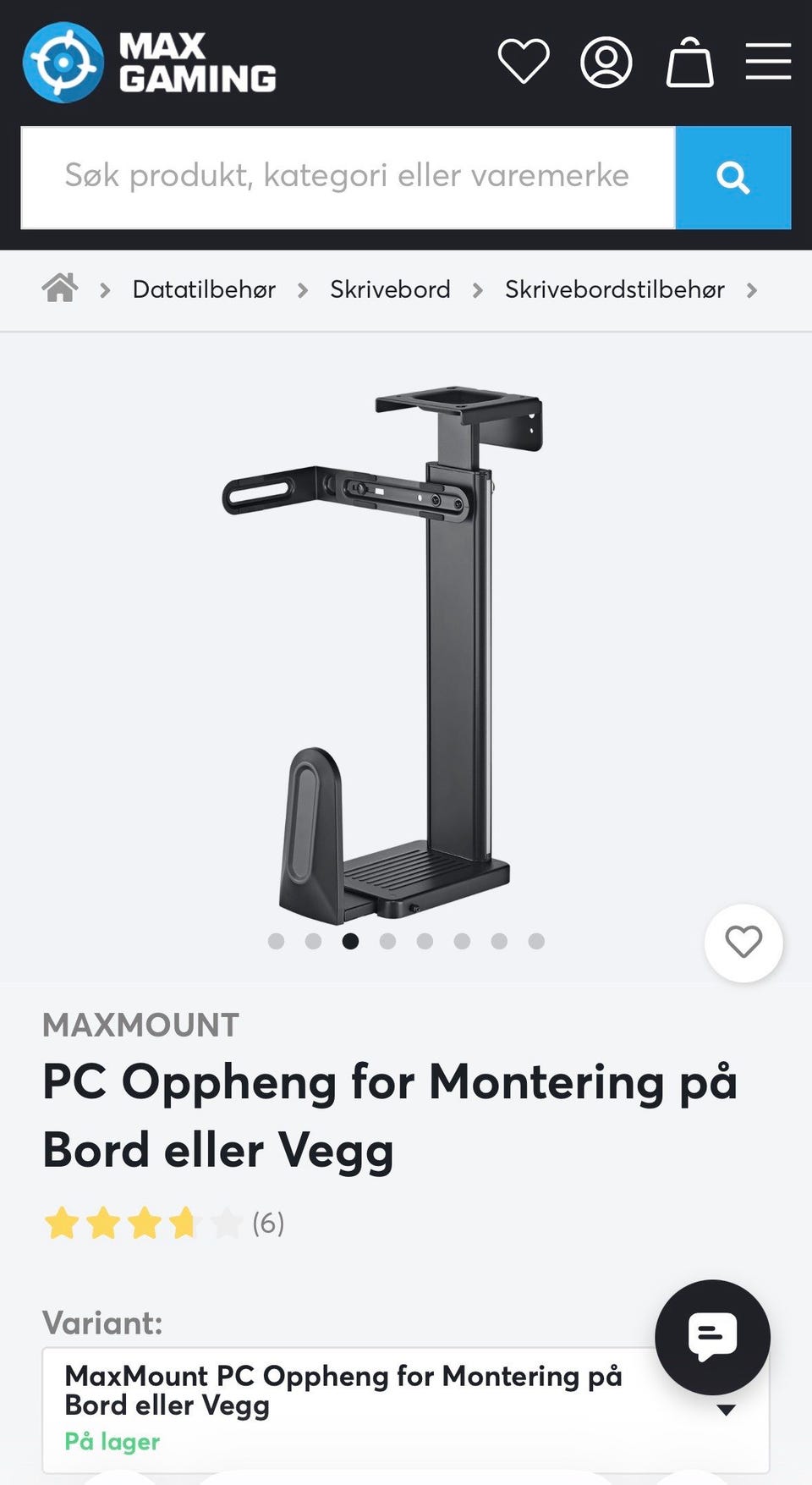Open the user account icon

point(606,62)
